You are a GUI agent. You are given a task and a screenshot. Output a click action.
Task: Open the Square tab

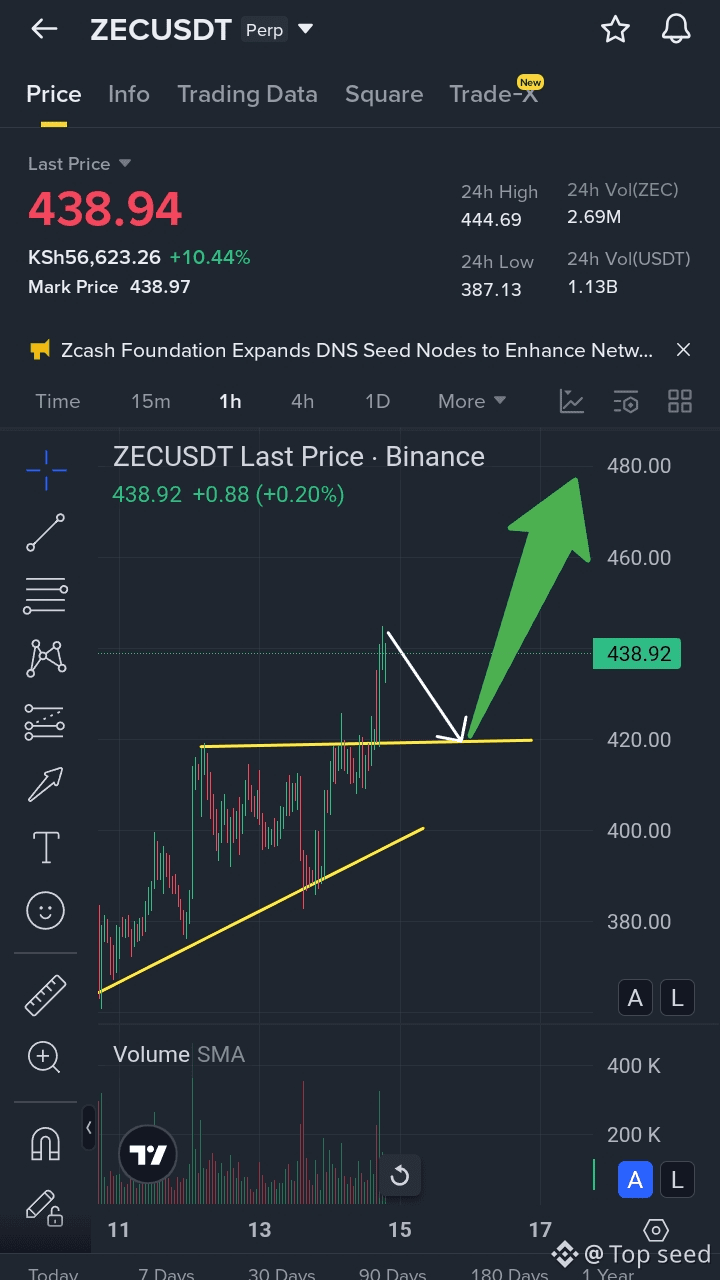[384, 94]
